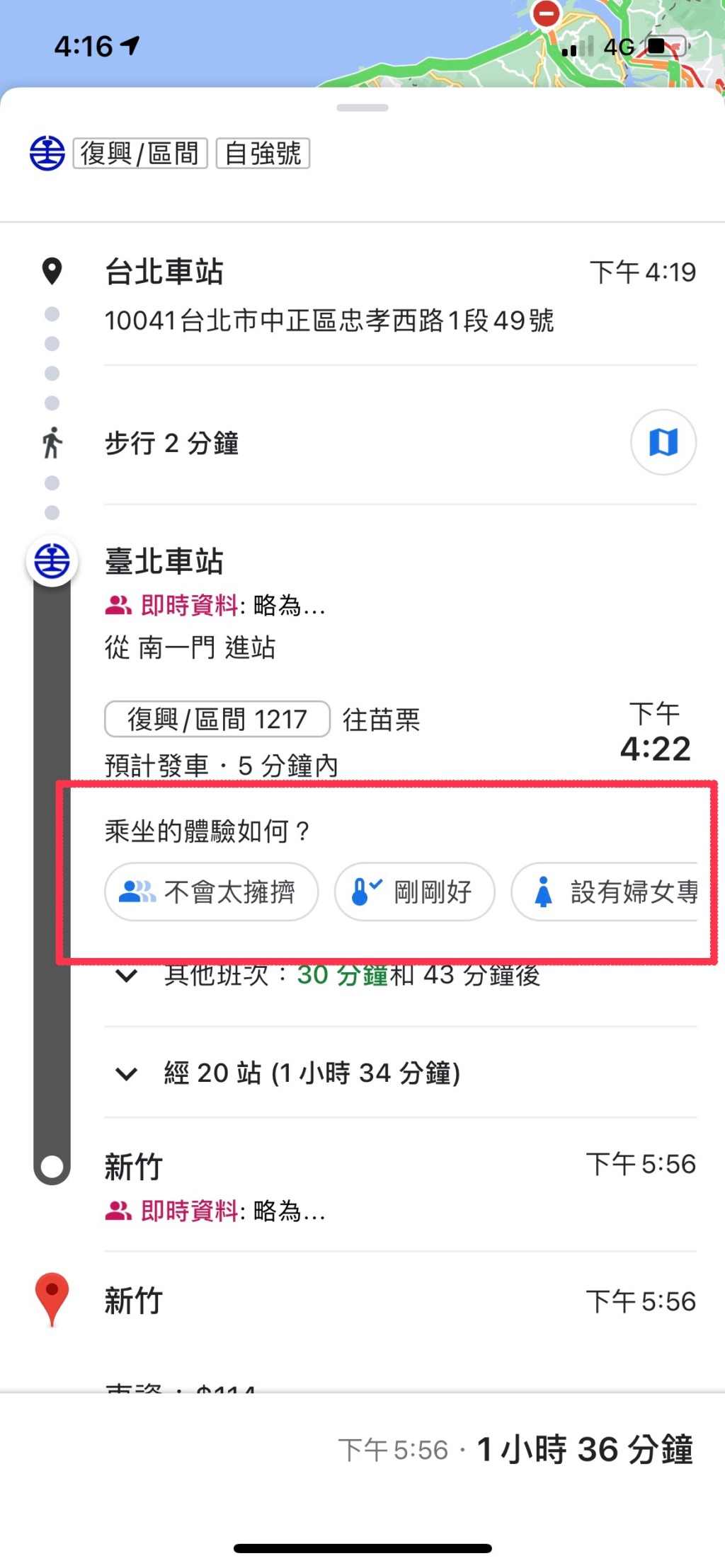Screen dimensions: 725x1568
Task: Select the 不會太擁擠 chip
Action: pyautogui.click(x=211, y=892)
